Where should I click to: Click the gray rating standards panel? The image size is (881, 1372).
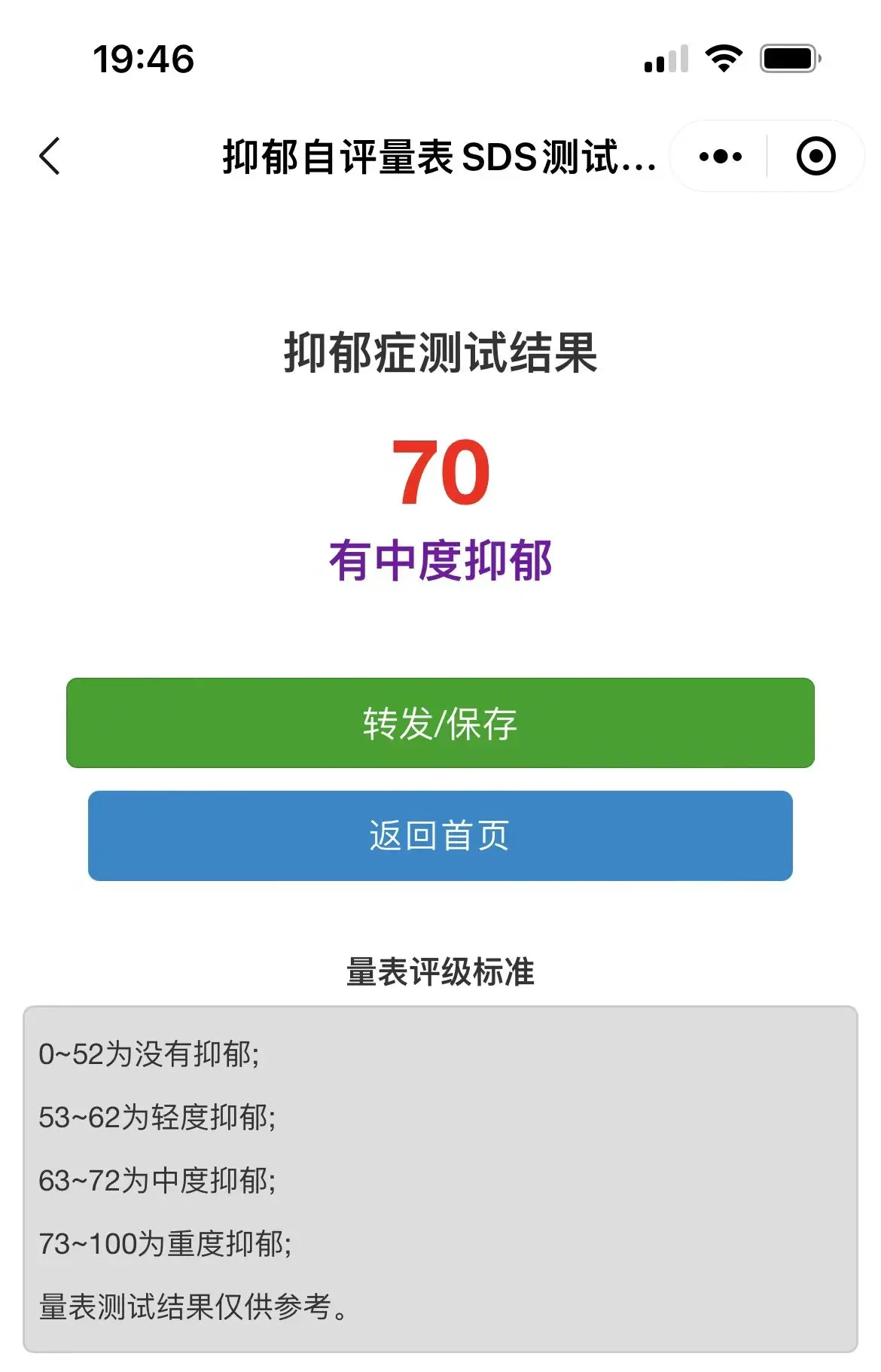coord(440,1175)
